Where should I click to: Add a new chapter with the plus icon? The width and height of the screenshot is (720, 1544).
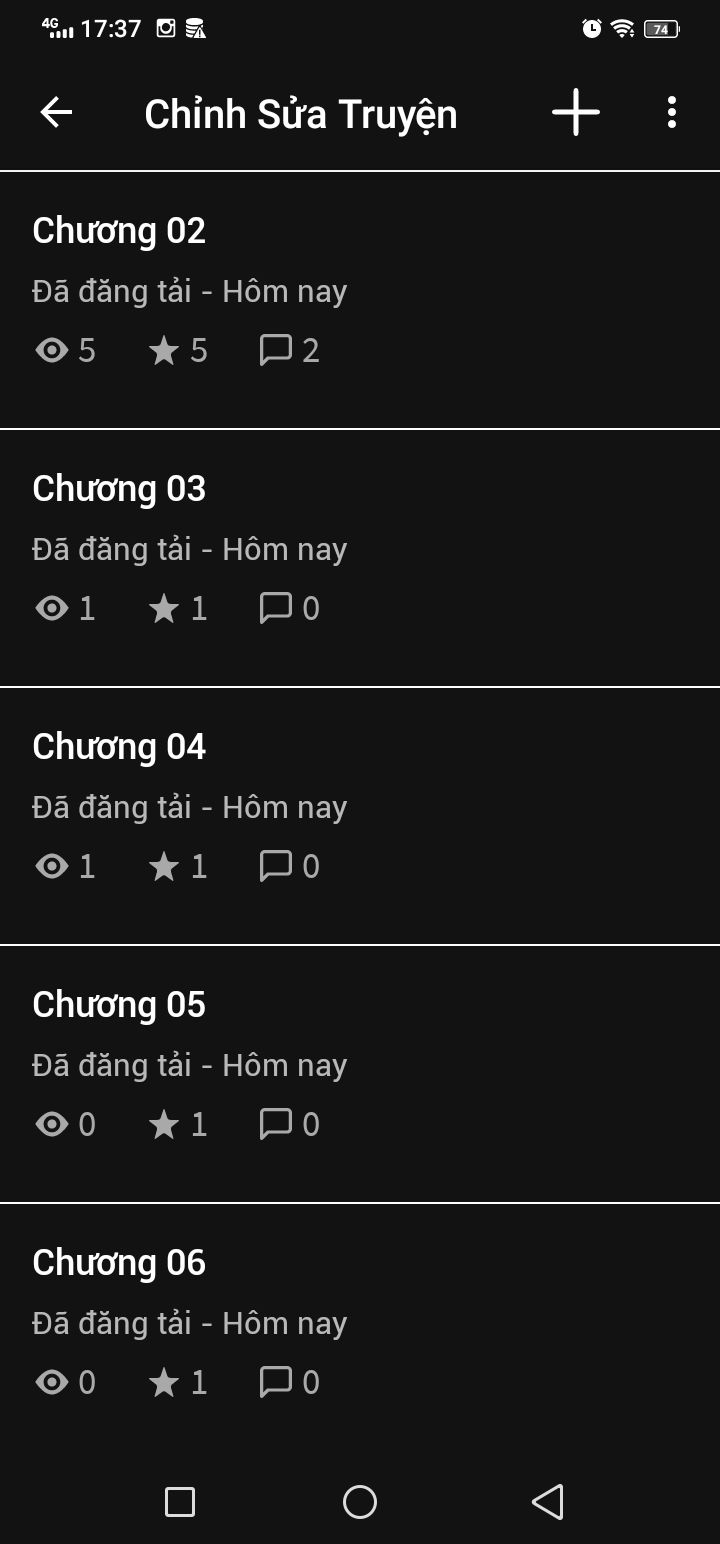[x=576, y=112]
